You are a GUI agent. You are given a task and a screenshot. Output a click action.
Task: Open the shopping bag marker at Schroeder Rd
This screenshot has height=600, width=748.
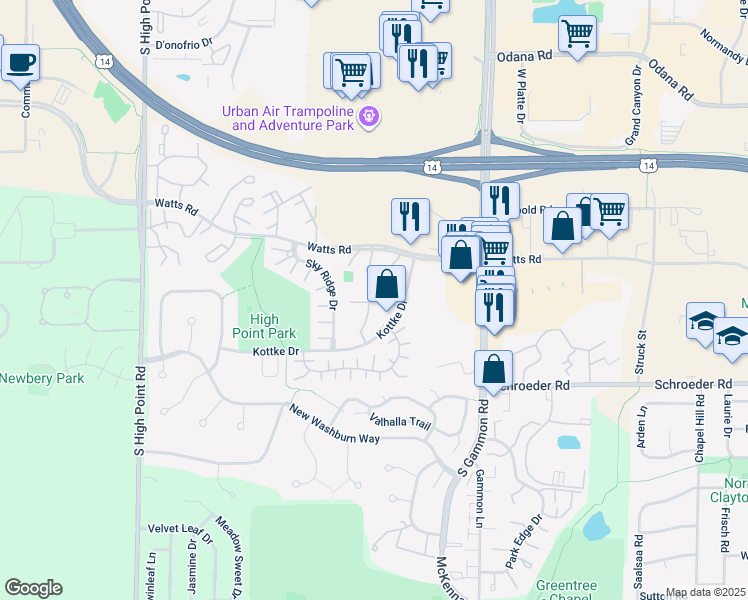point(493,371)
